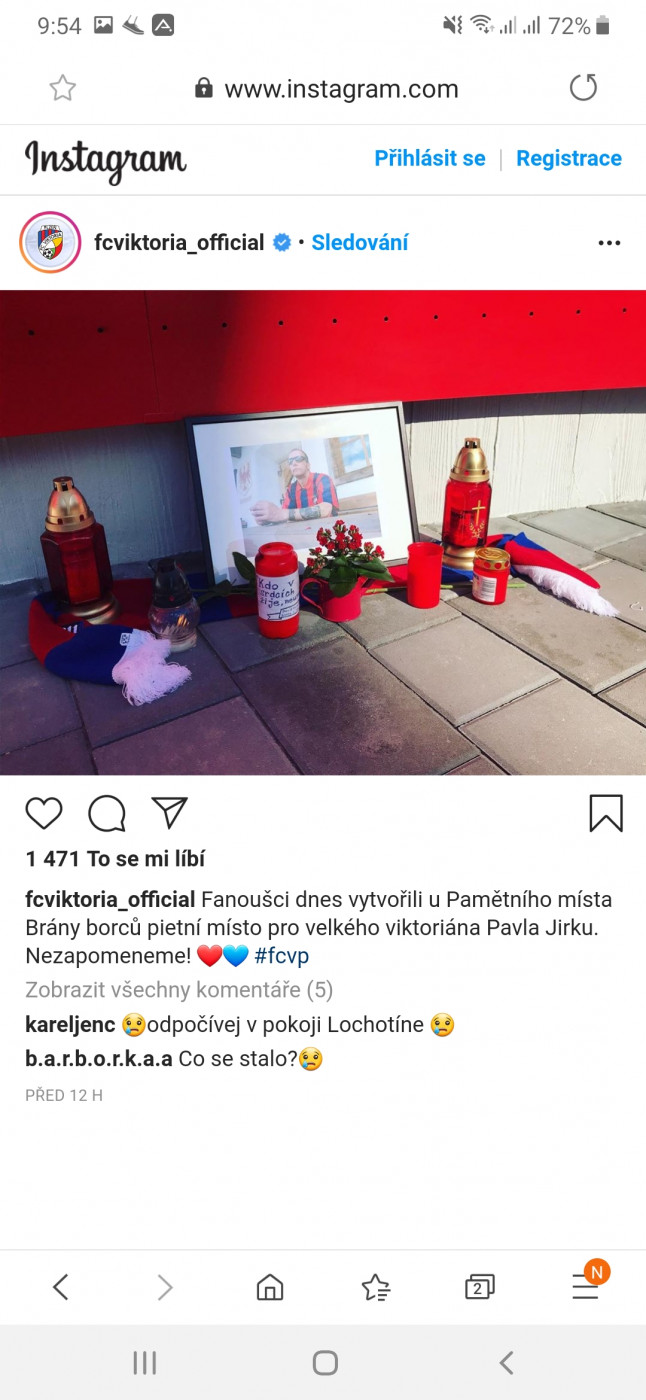Image resolution: width=646 pixels, height=1400 pixels.
Task: Follow the account via Sledování
Action: [x=360, y=242]
